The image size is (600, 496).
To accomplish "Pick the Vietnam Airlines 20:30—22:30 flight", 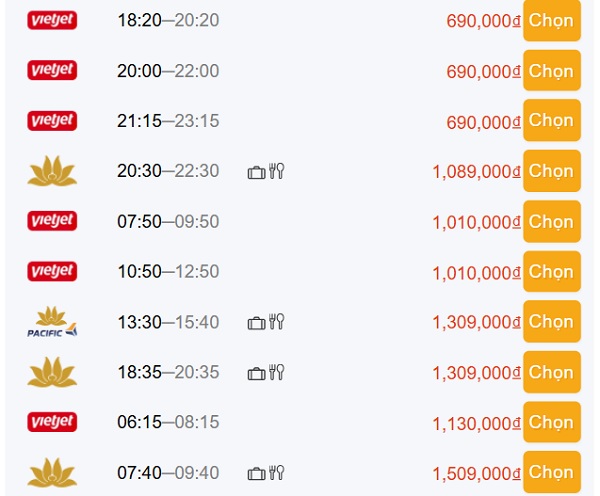I will click(x=551, y=171).
